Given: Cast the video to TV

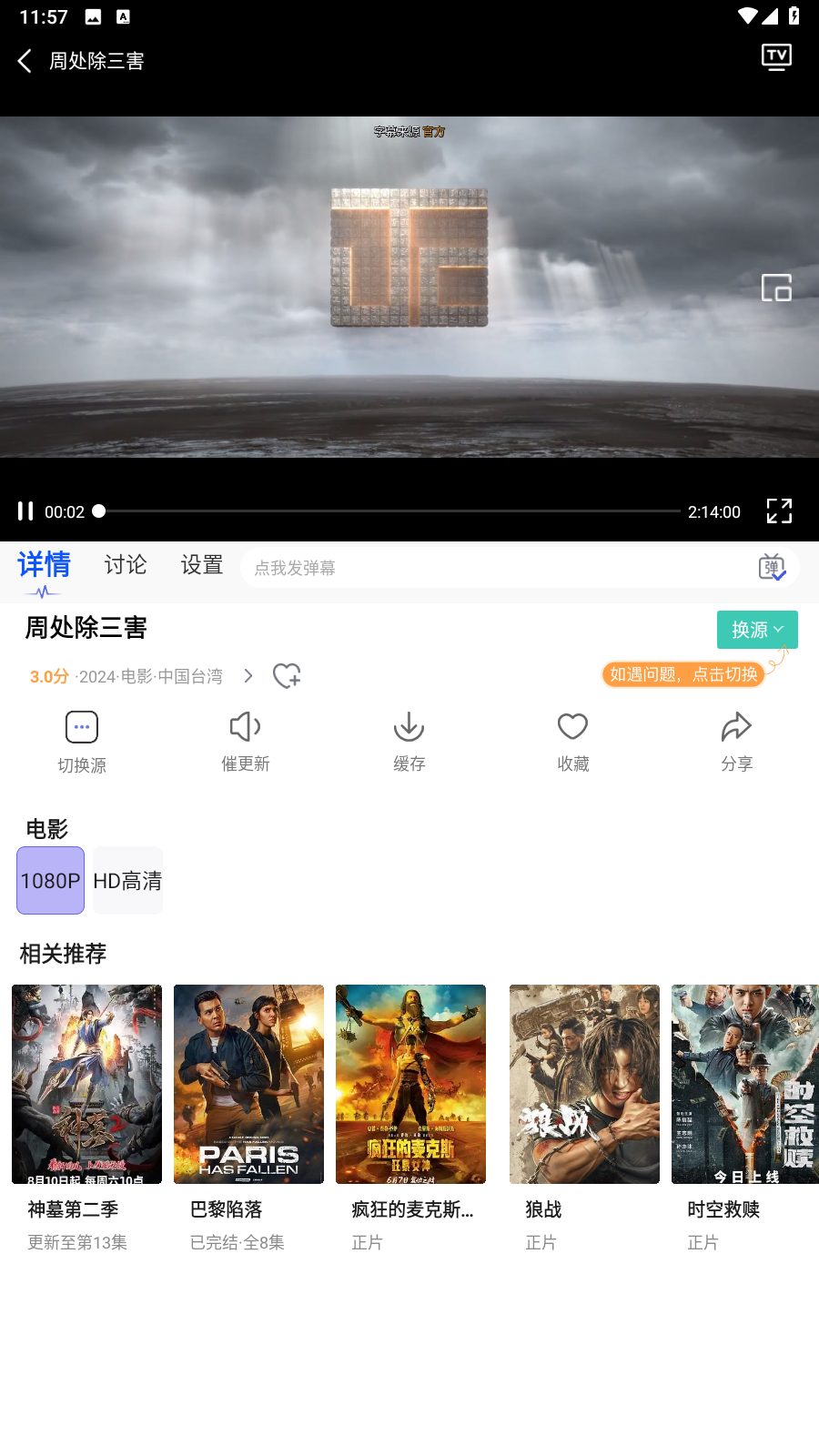Looking at the screenshot, I should pos(776,58).
